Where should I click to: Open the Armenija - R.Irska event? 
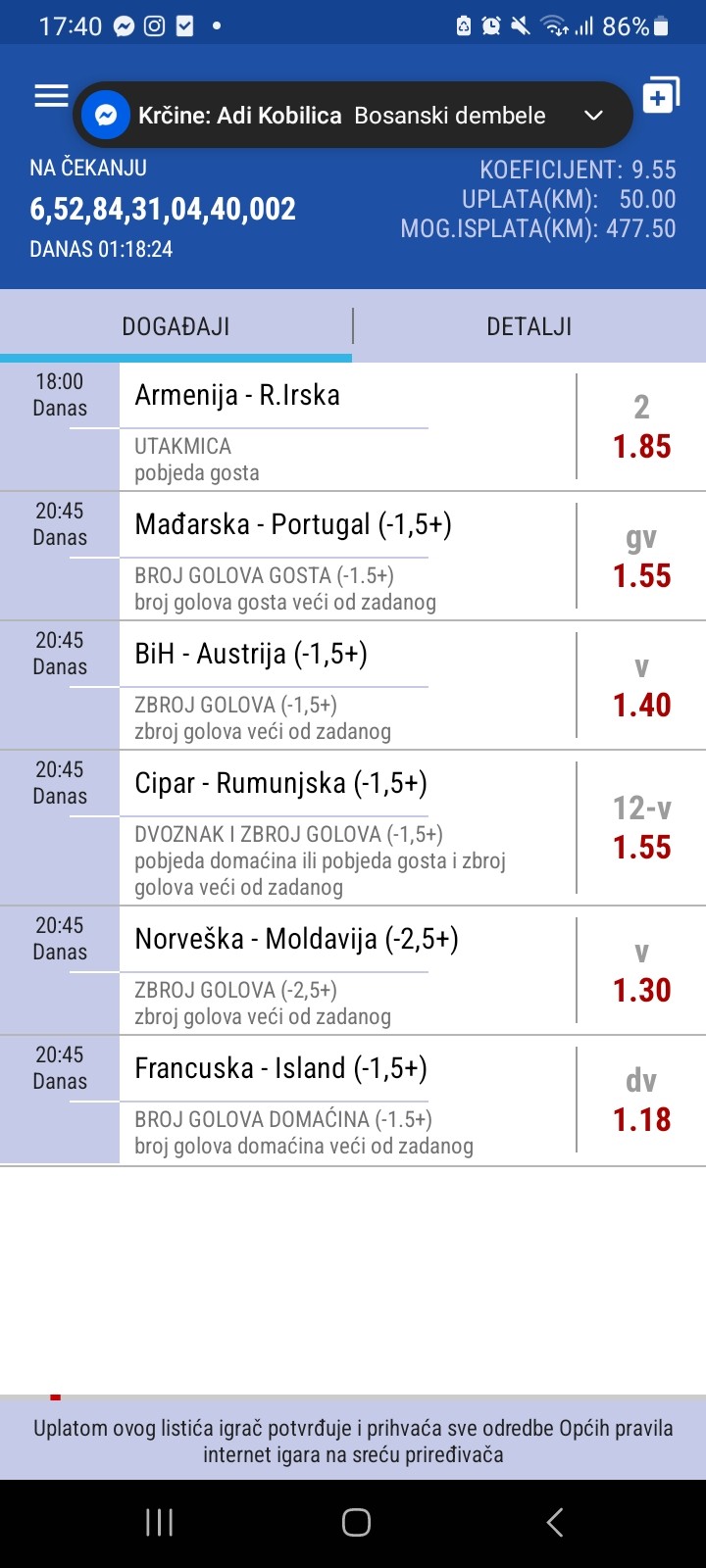click(353, 427)
